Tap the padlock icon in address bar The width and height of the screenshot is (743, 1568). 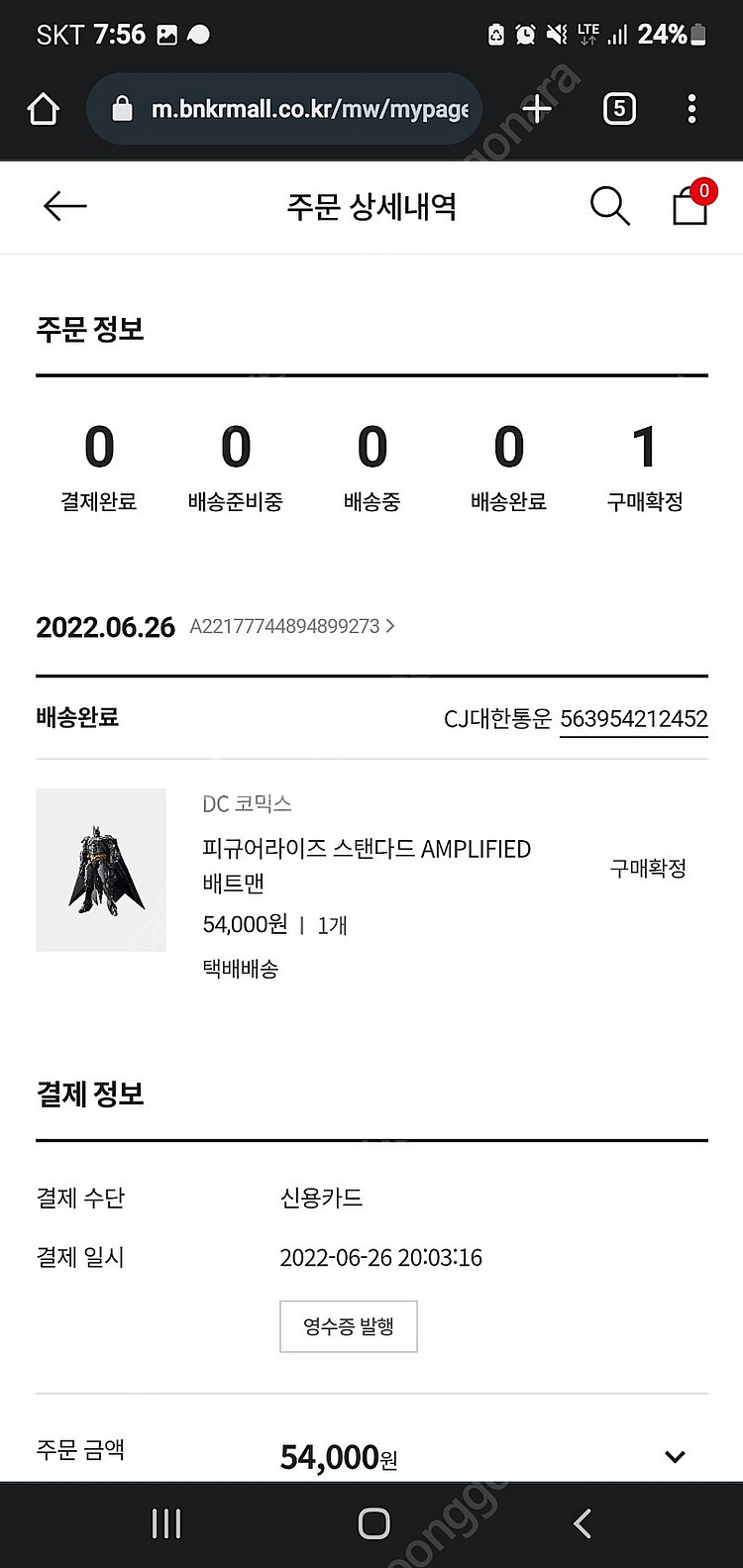click(x=121, y=109)
